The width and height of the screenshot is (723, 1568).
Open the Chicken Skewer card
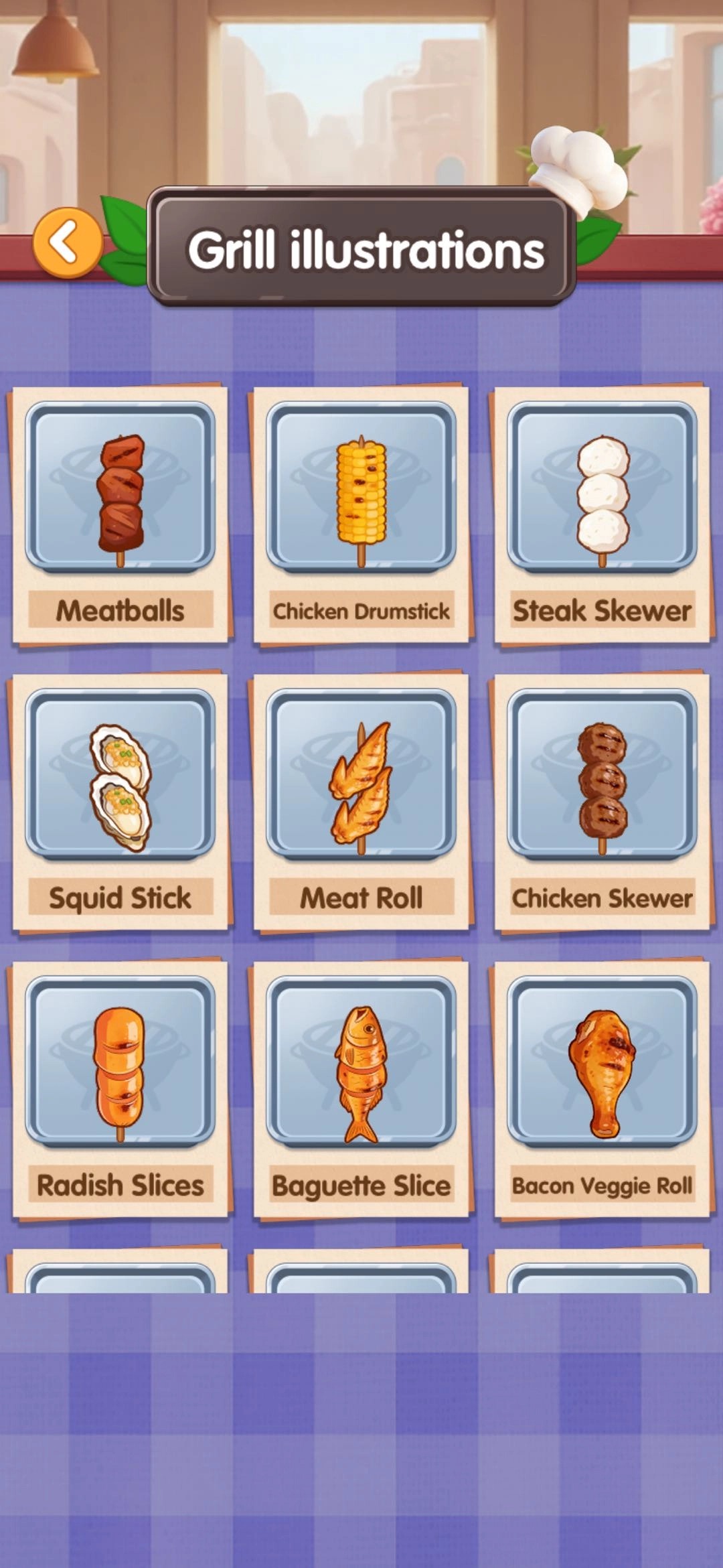(x=602, y=802)
